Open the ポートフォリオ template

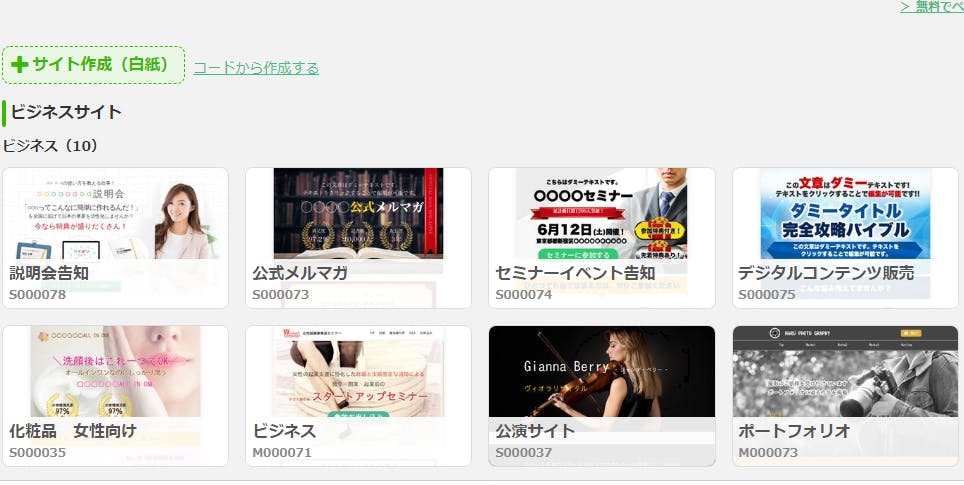pos(845,395)
